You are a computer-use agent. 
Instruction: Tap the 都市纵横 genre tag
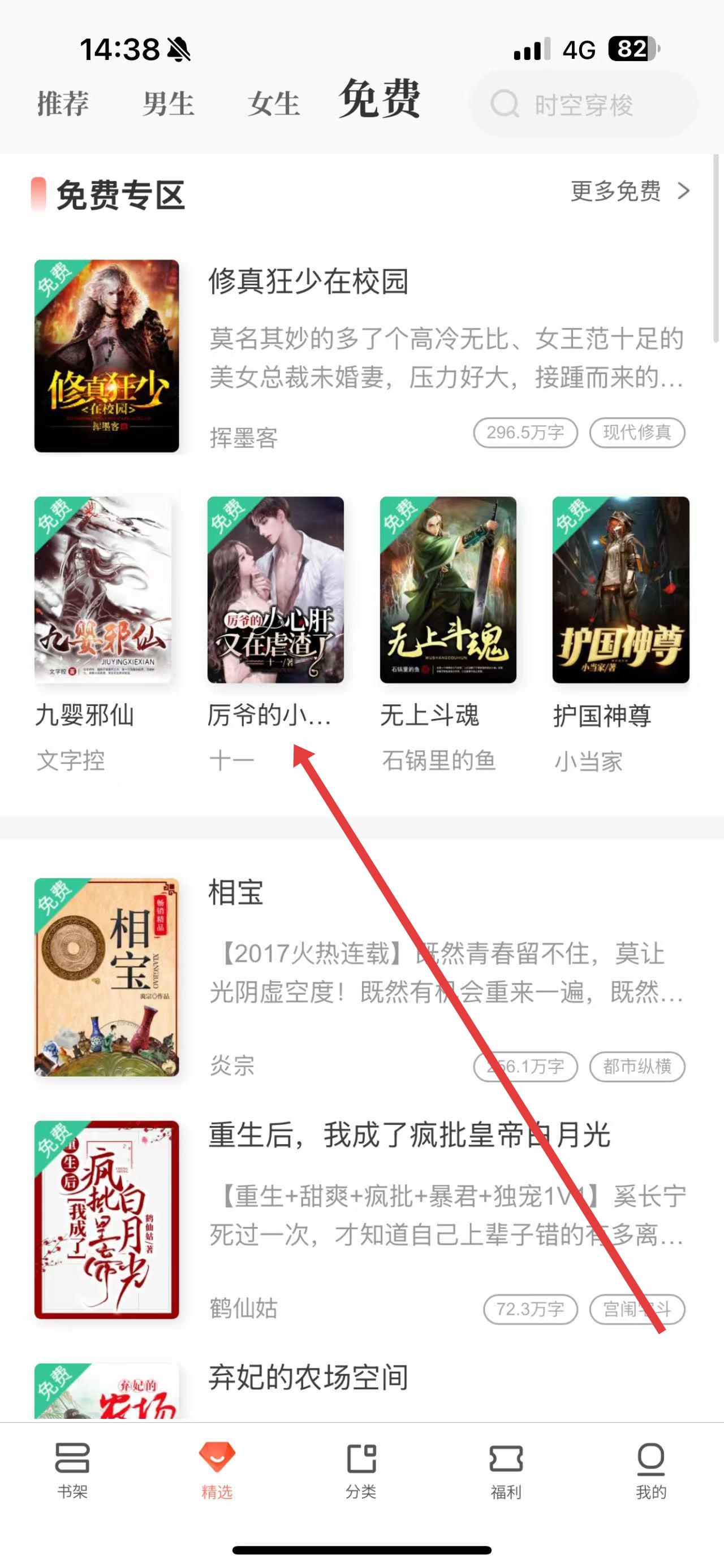pyautogui.click(x=637, y=1067)
